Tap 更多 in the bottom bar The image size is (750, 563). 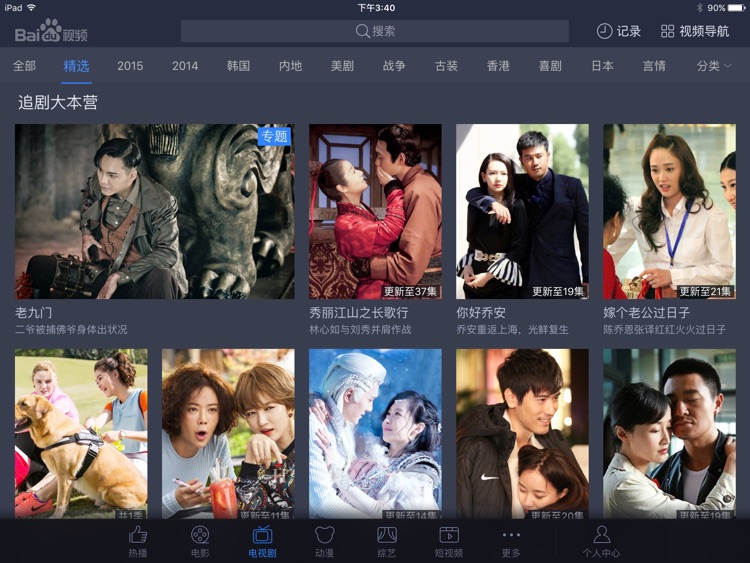click(511, 541)
